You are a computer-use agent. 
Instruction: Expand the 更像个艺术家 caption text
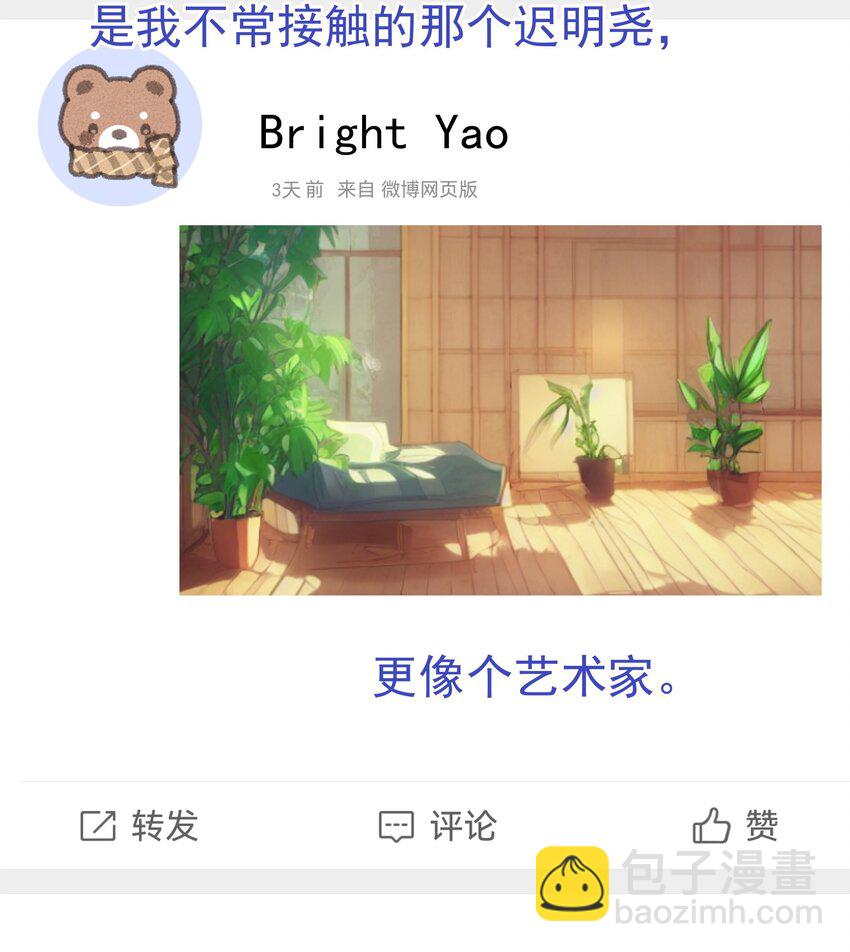click(x=525, y=676)
